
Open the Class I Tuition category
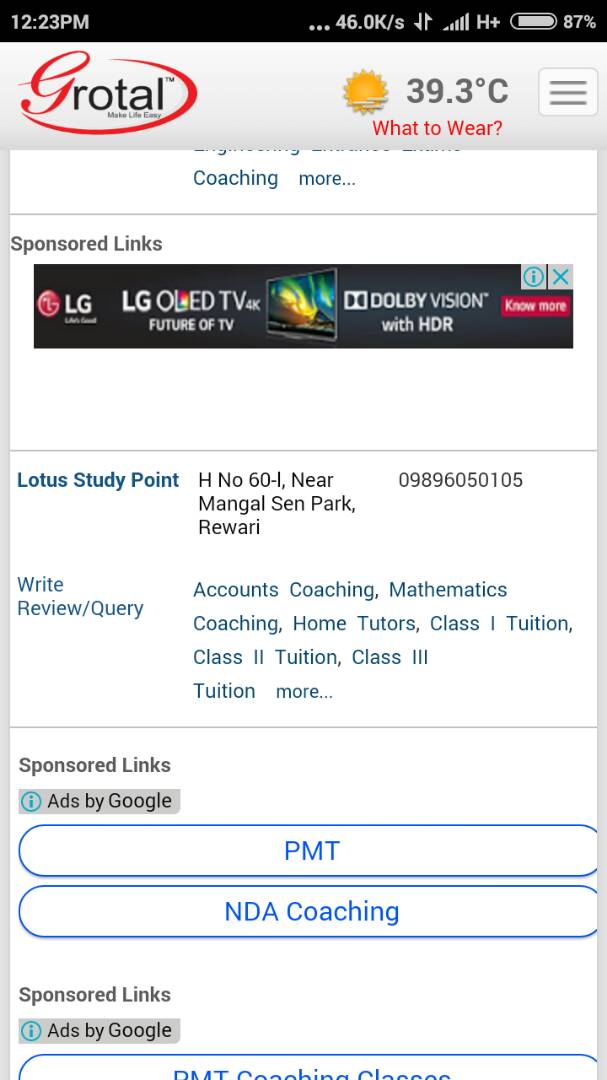tap(500, 623)
